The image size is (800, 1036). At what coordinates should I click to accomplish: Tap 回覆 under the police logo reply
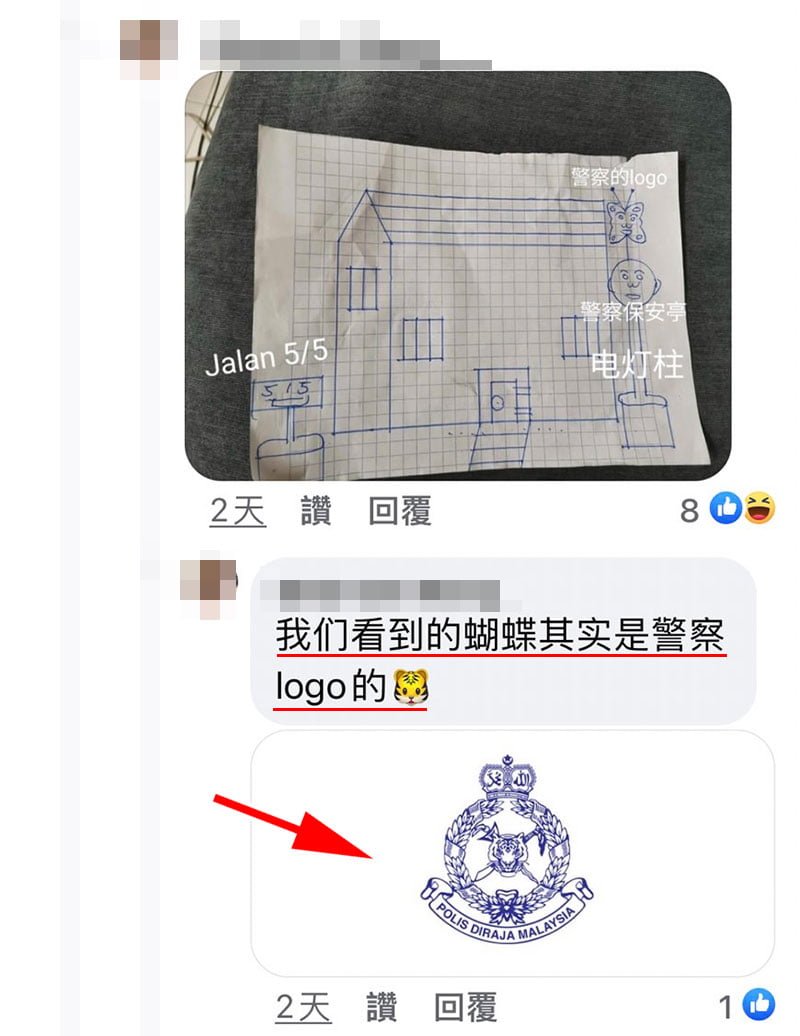pos(466,1007)
